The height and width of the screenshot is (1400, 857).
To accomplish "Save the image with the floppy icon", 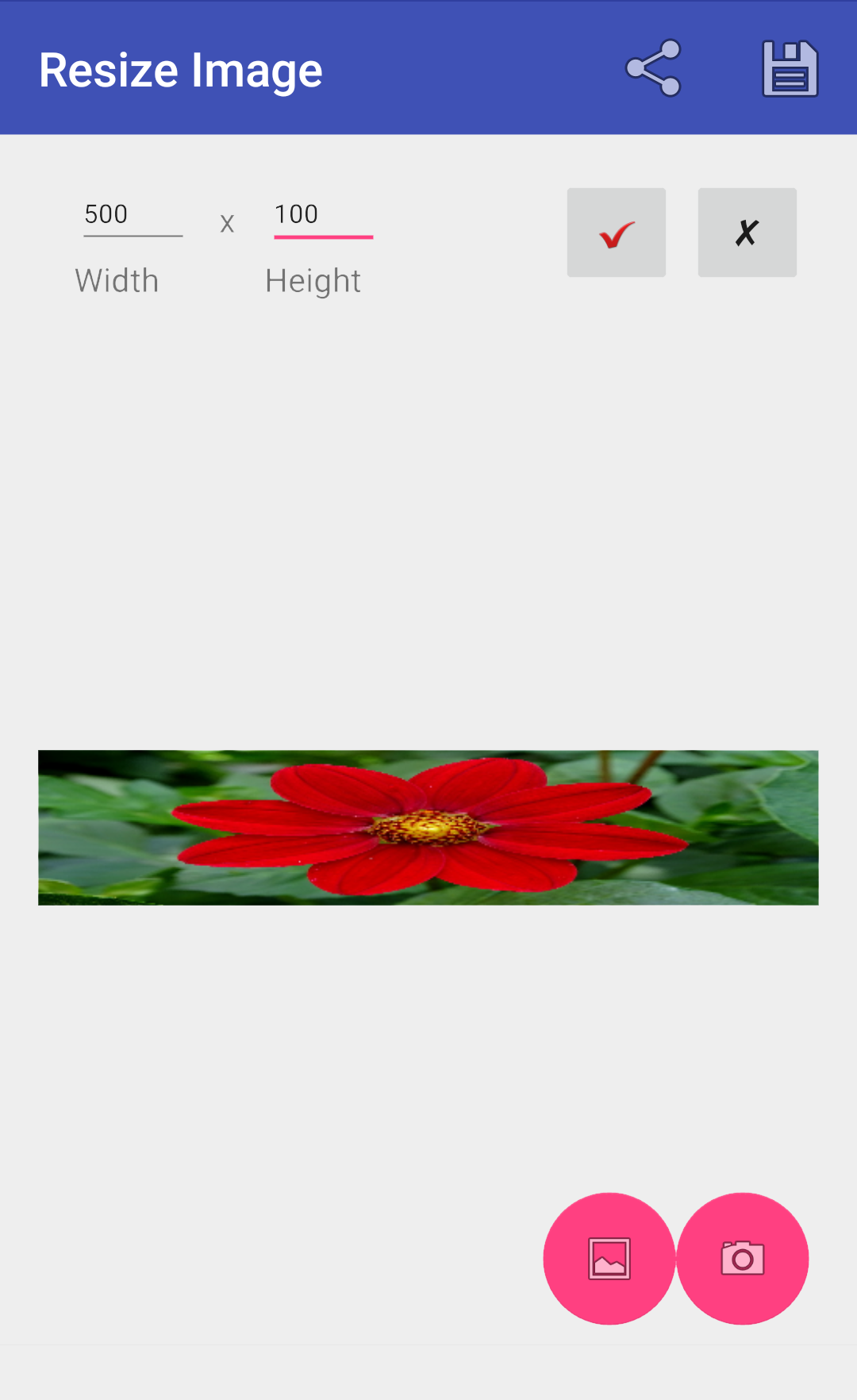I will (790, 68).
